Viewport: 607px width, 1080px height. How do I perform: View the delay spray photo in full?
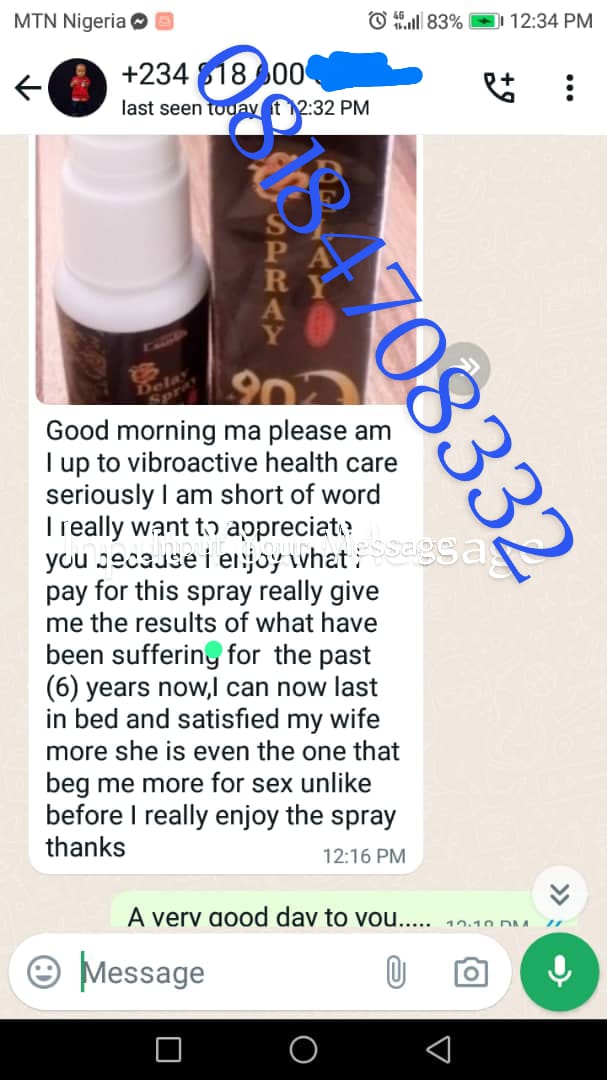point(225,270)
